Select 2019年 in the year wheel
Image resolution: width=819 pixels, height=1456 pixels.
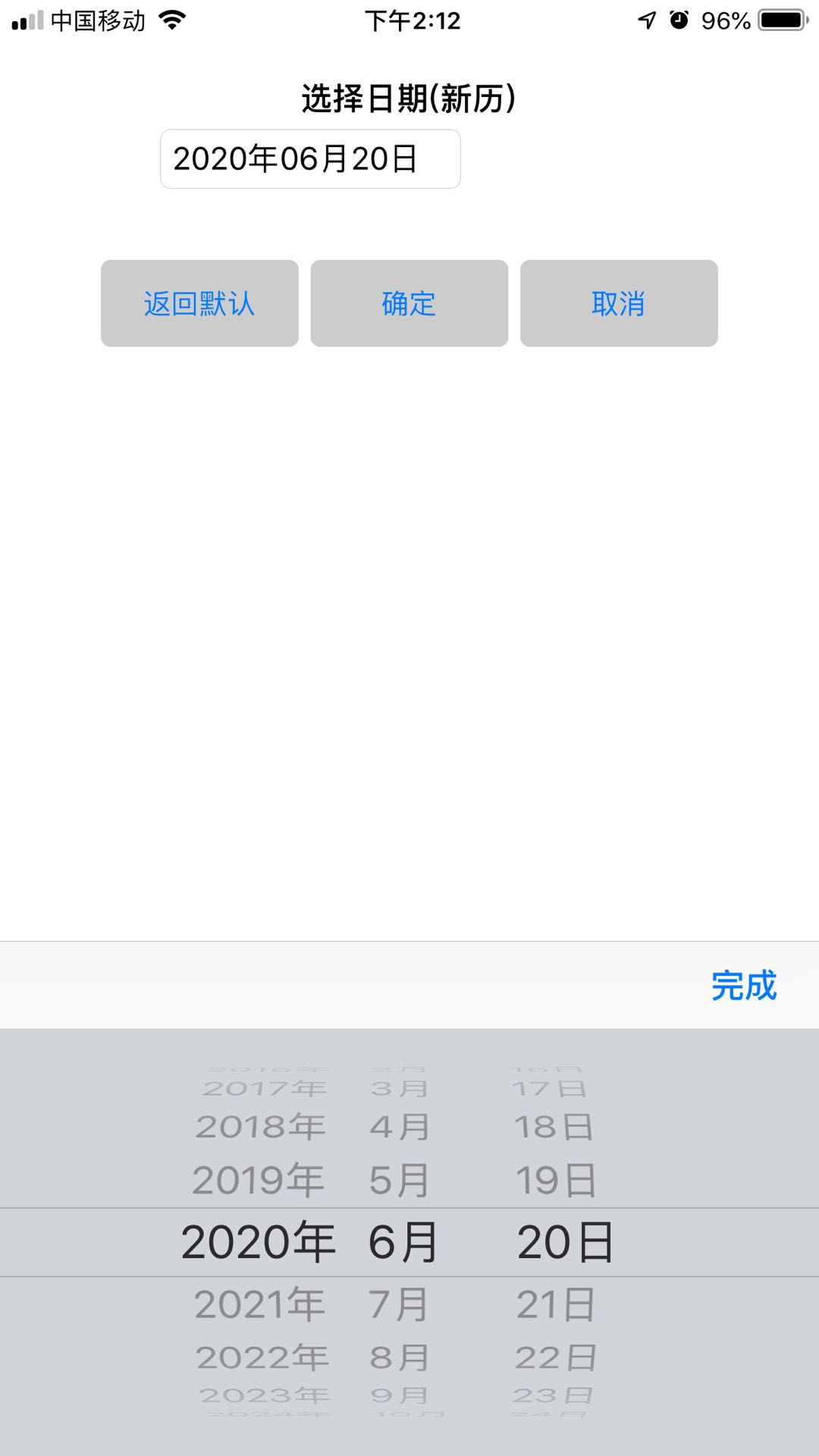pos(258,1181)
